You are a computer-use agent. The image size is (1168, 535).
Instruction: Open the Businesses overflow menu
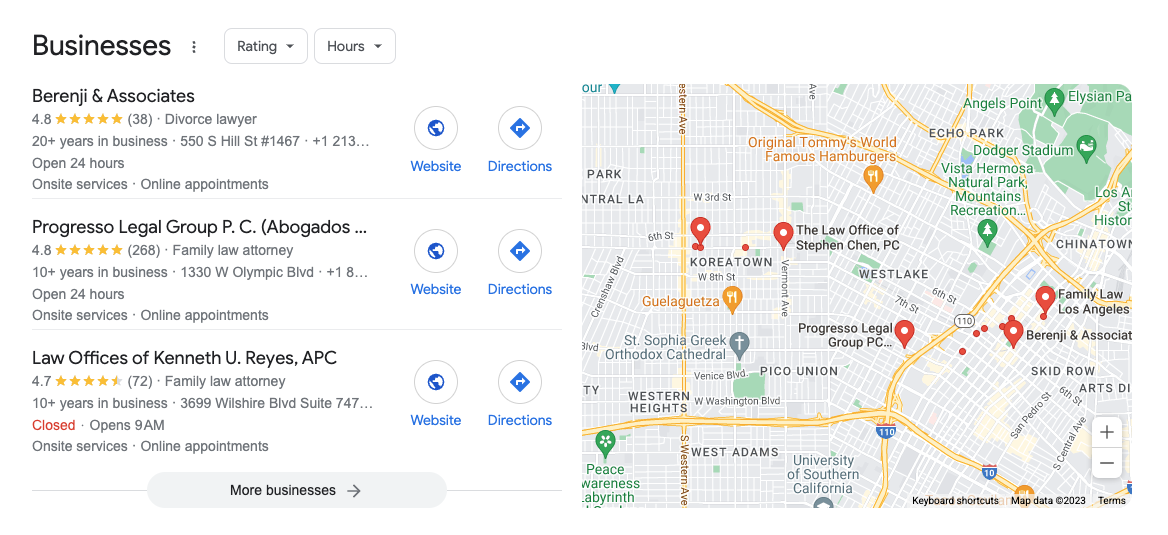(x=194, y=47)
